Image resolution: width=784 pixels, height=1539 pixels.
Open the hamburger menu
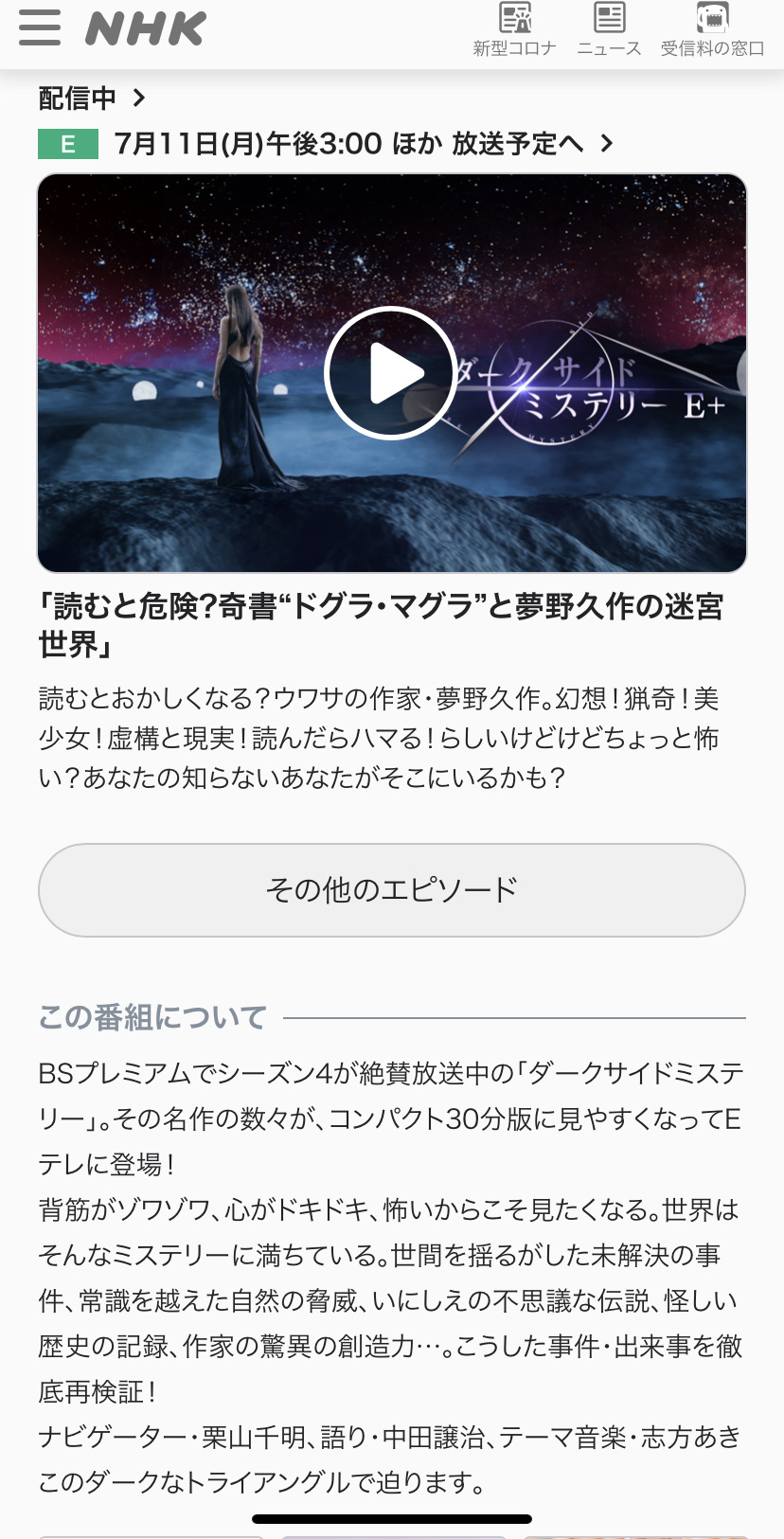click(40, 28)
